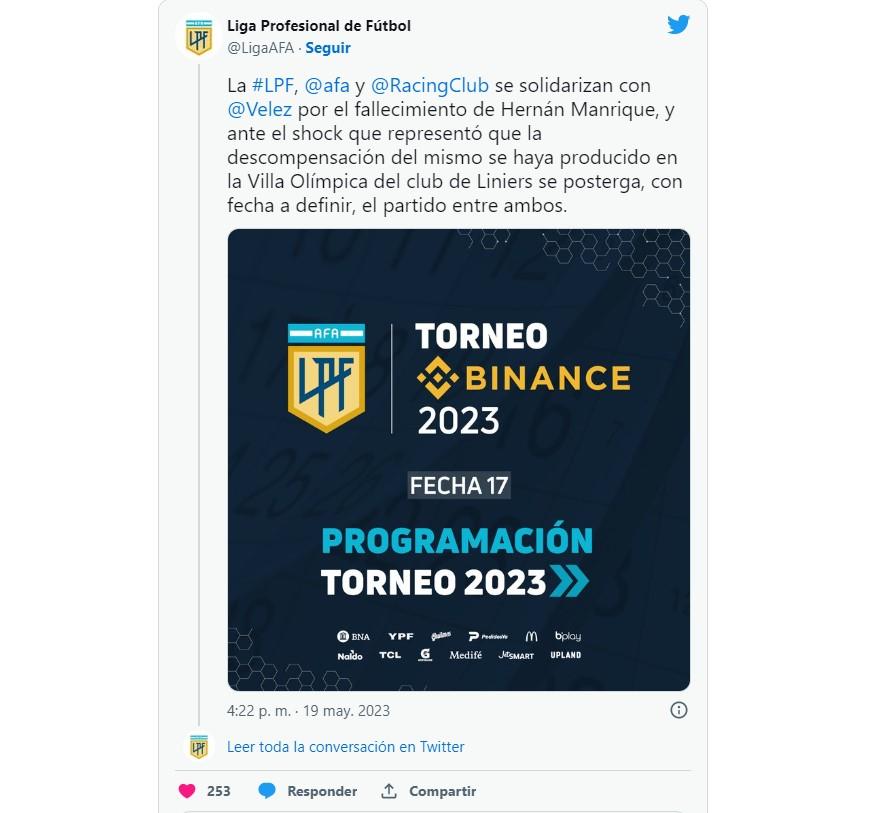Open the @Velez mention

pyautogui.click(x=259, y=110)
